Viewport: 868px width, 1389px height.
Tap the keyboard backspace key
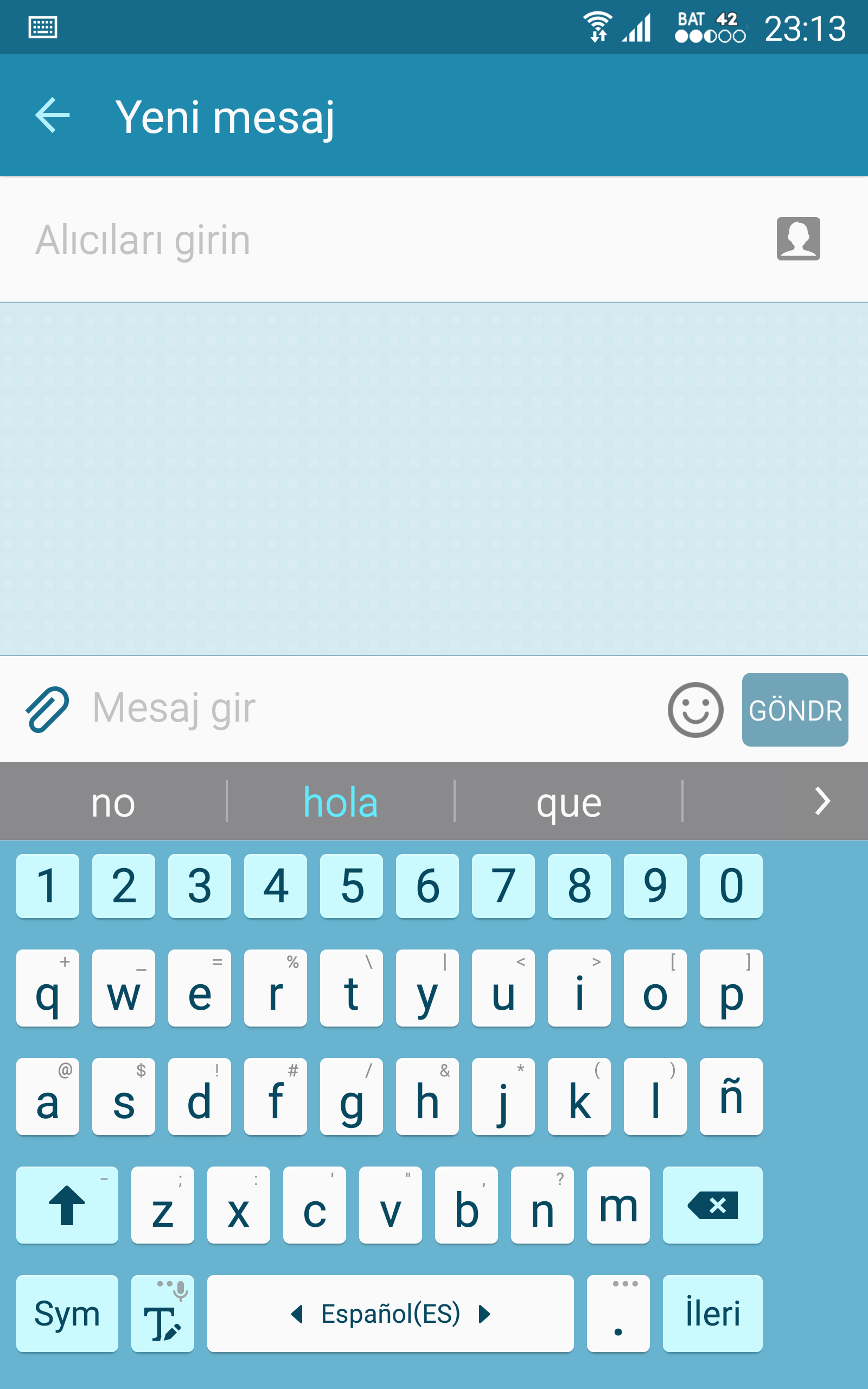pos(712,1205)
